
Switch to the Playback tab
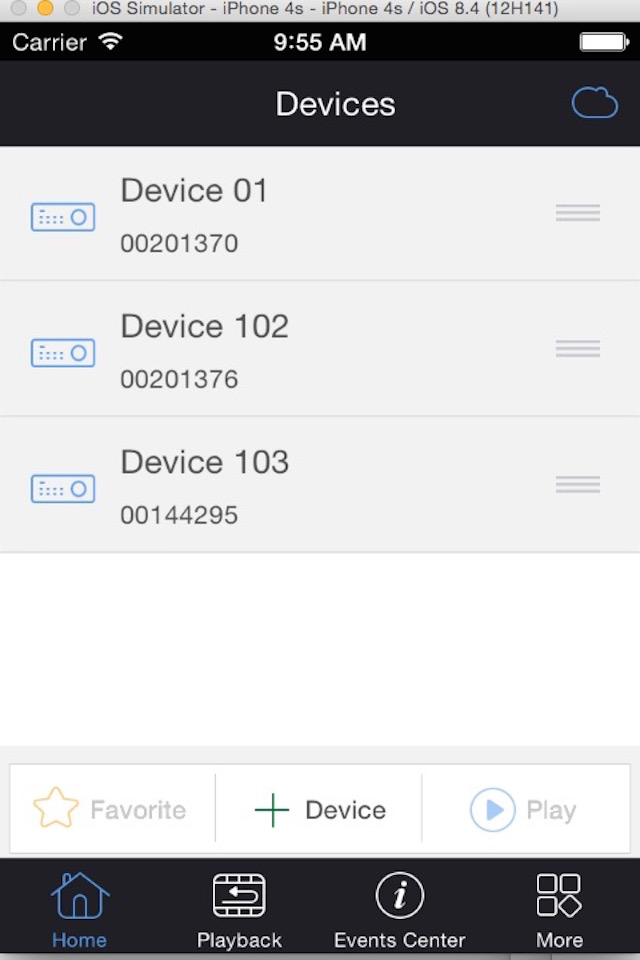point(239,910)
